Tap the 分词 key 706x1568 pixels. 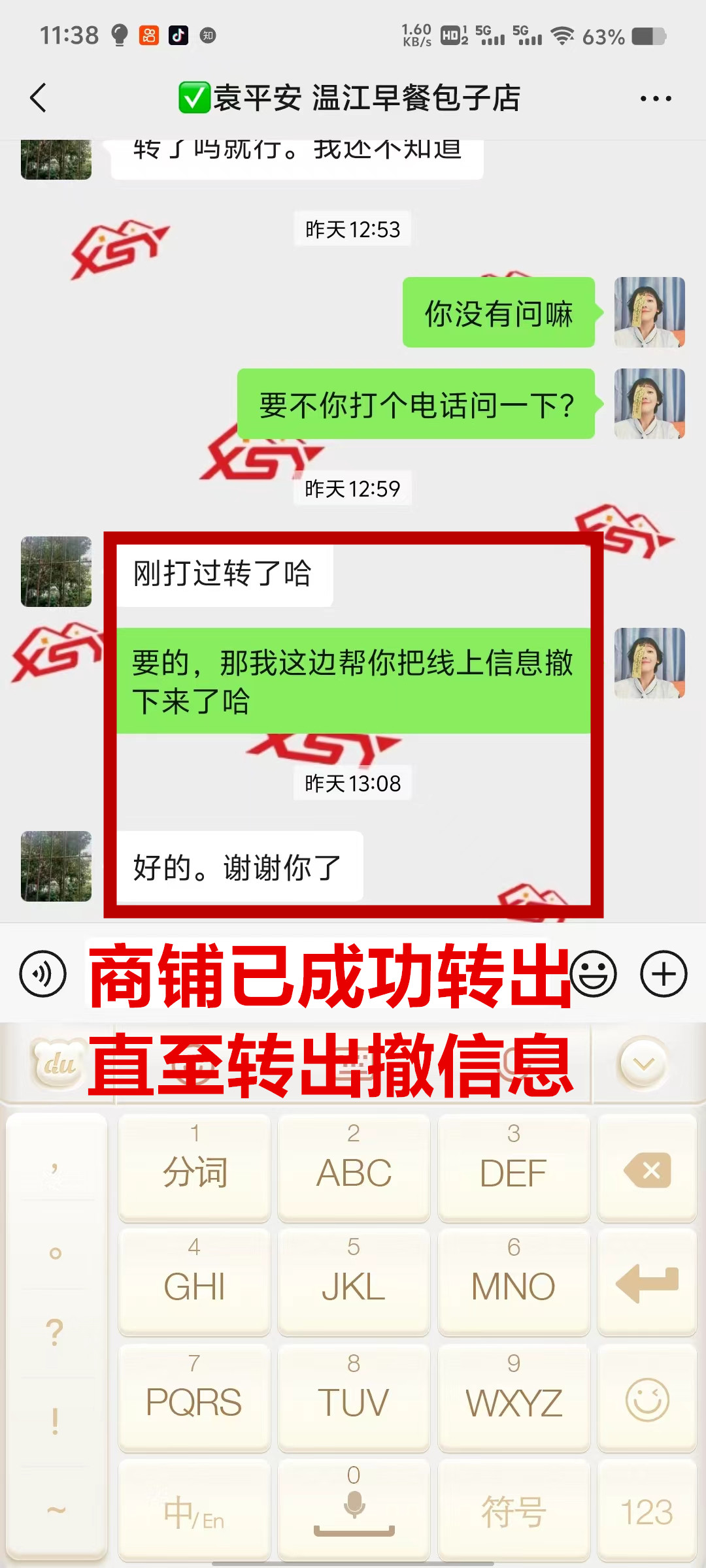tap(194, 1169)
